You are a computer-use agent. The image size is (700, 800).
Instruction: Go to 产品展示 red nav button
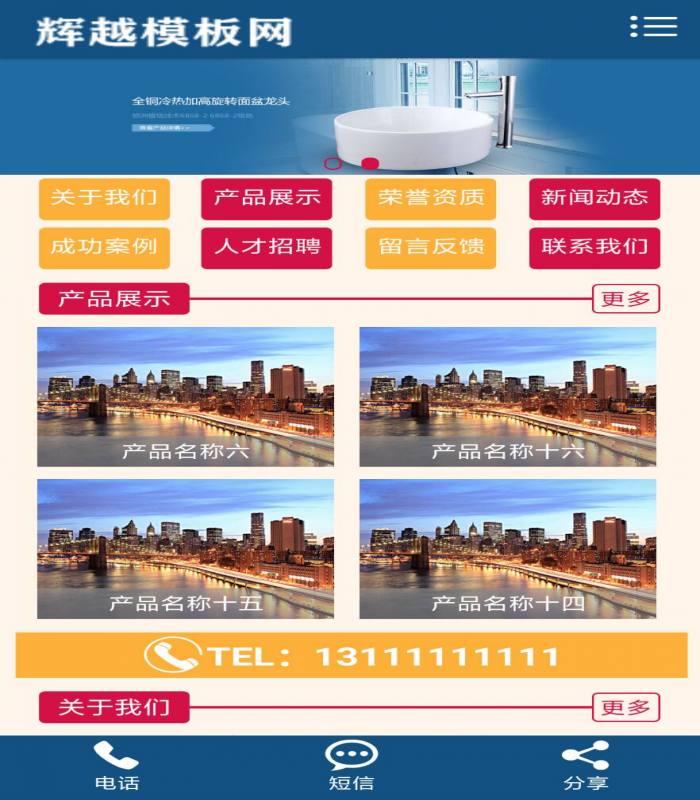point(267,198)
